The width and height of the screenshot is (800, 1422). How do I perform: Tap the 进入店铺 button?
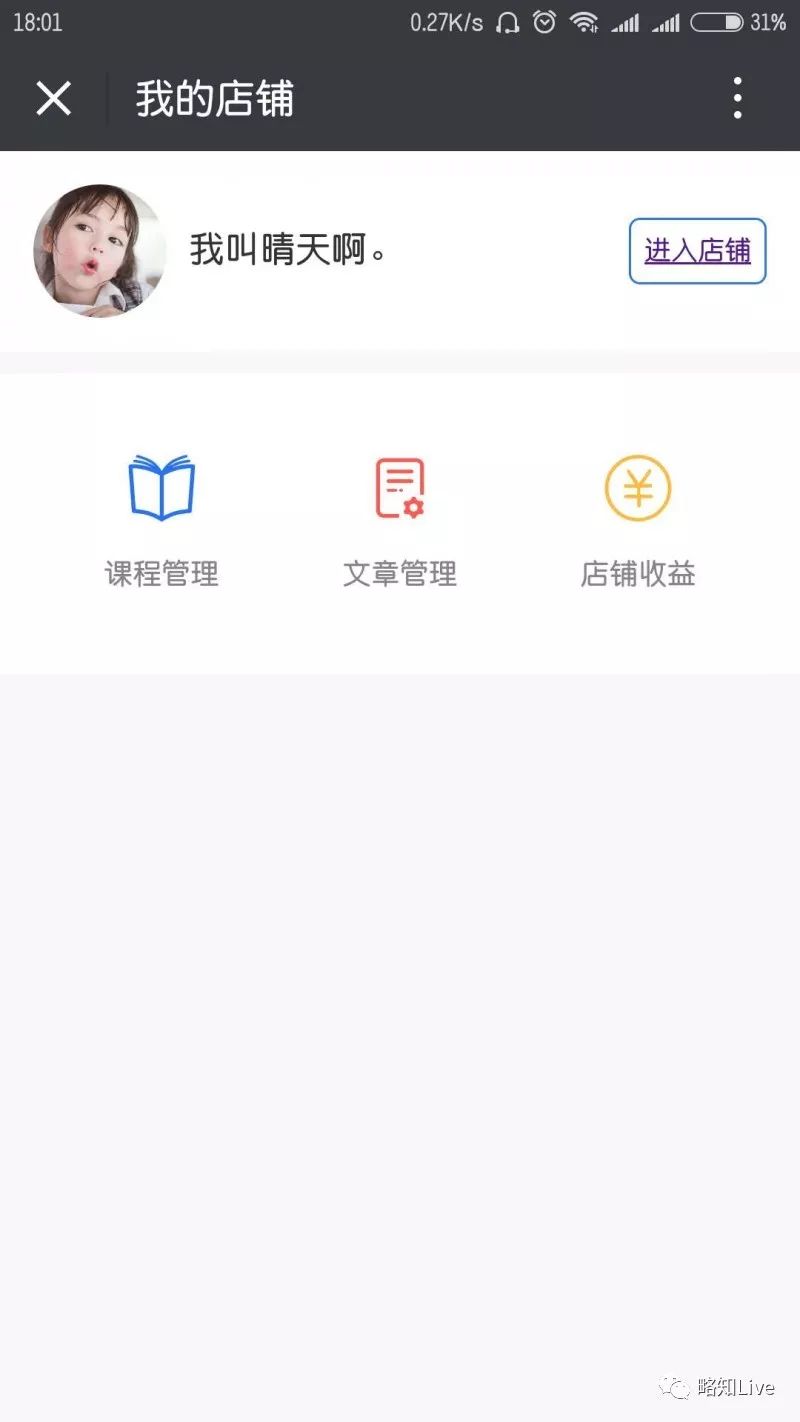(x=697, y=251)
